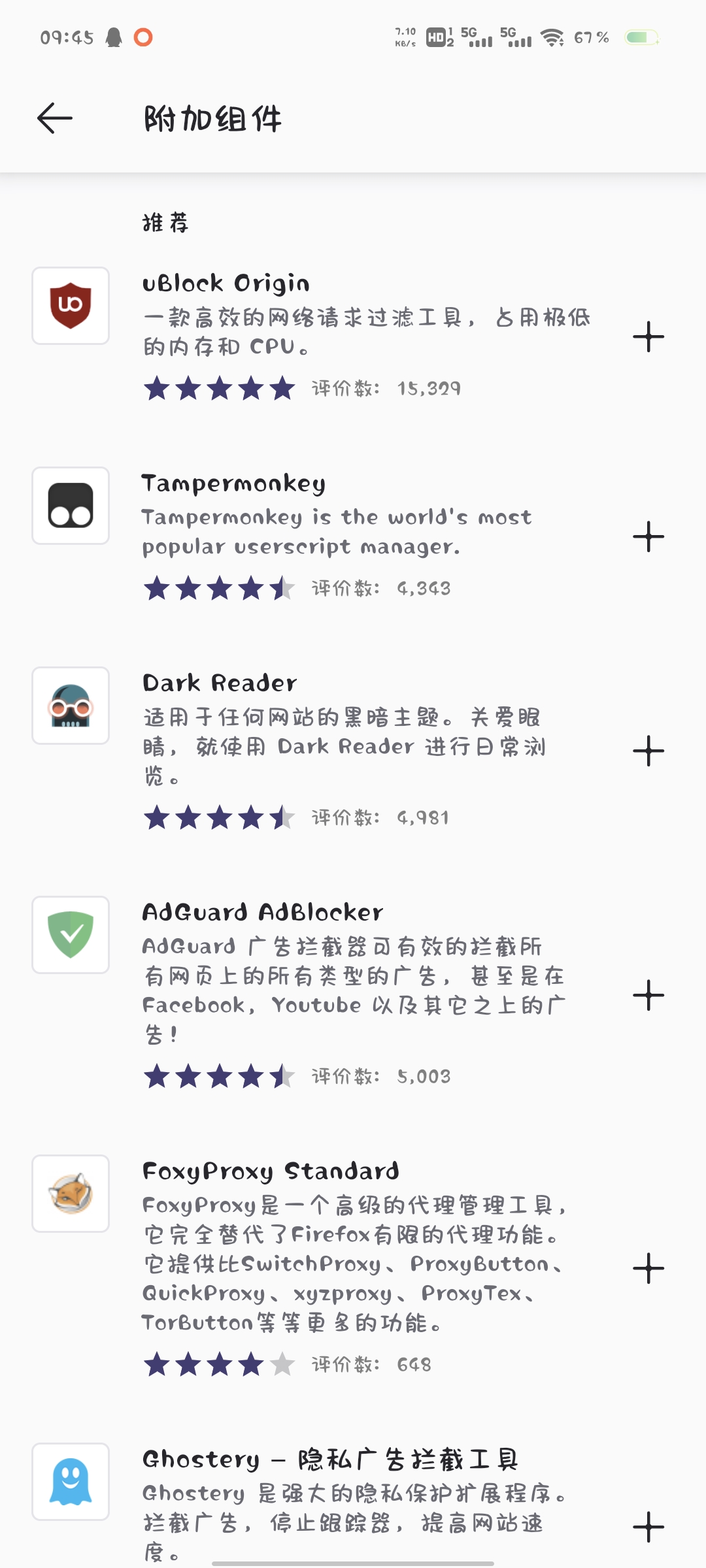Install Tampermonkey with its plus icon
Image resolution: width=706 pixels, height=1568 pixels.
point(648,536)
